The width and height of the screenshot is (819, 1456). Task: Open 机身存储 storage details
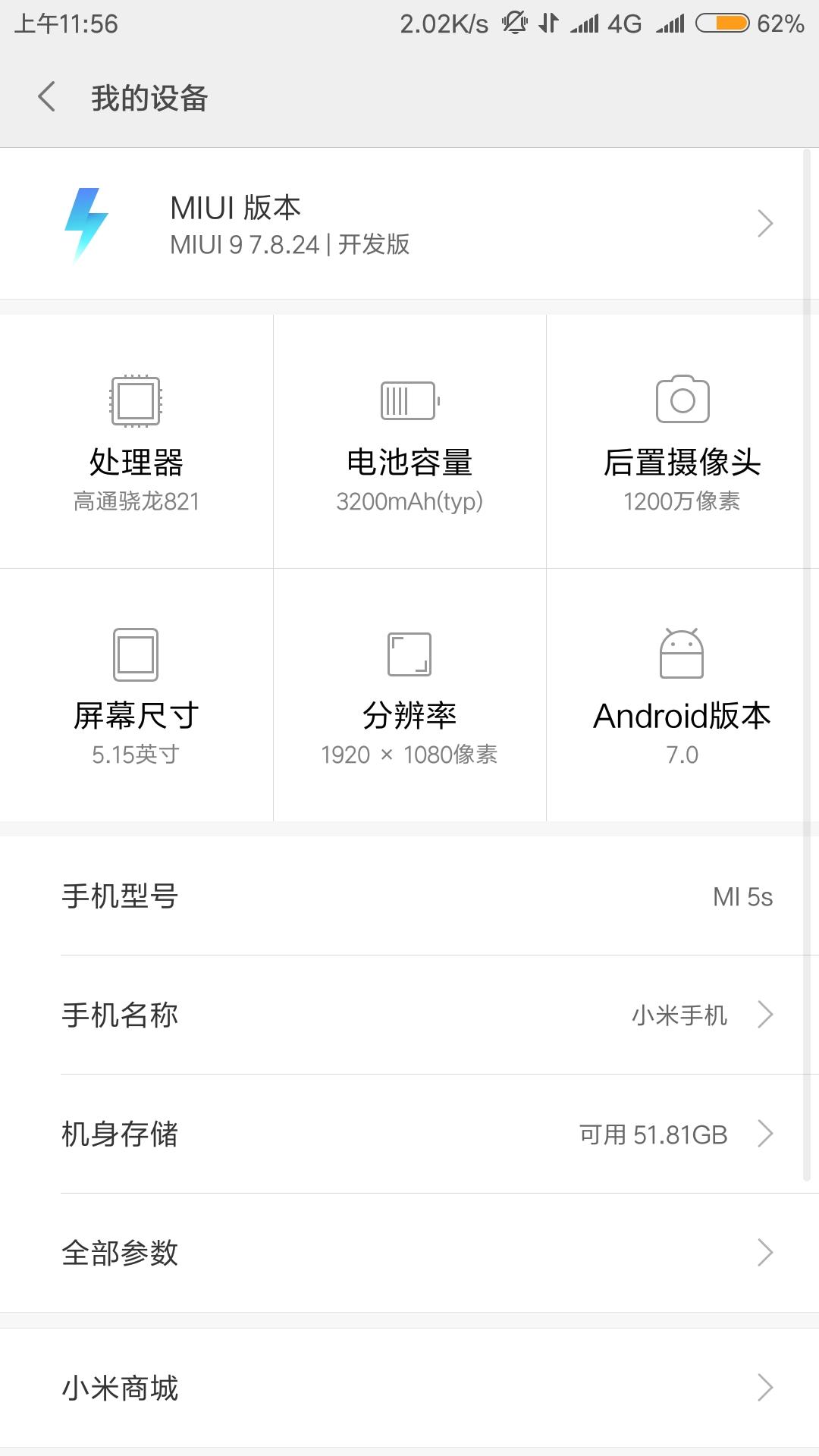pos(409,1134)
